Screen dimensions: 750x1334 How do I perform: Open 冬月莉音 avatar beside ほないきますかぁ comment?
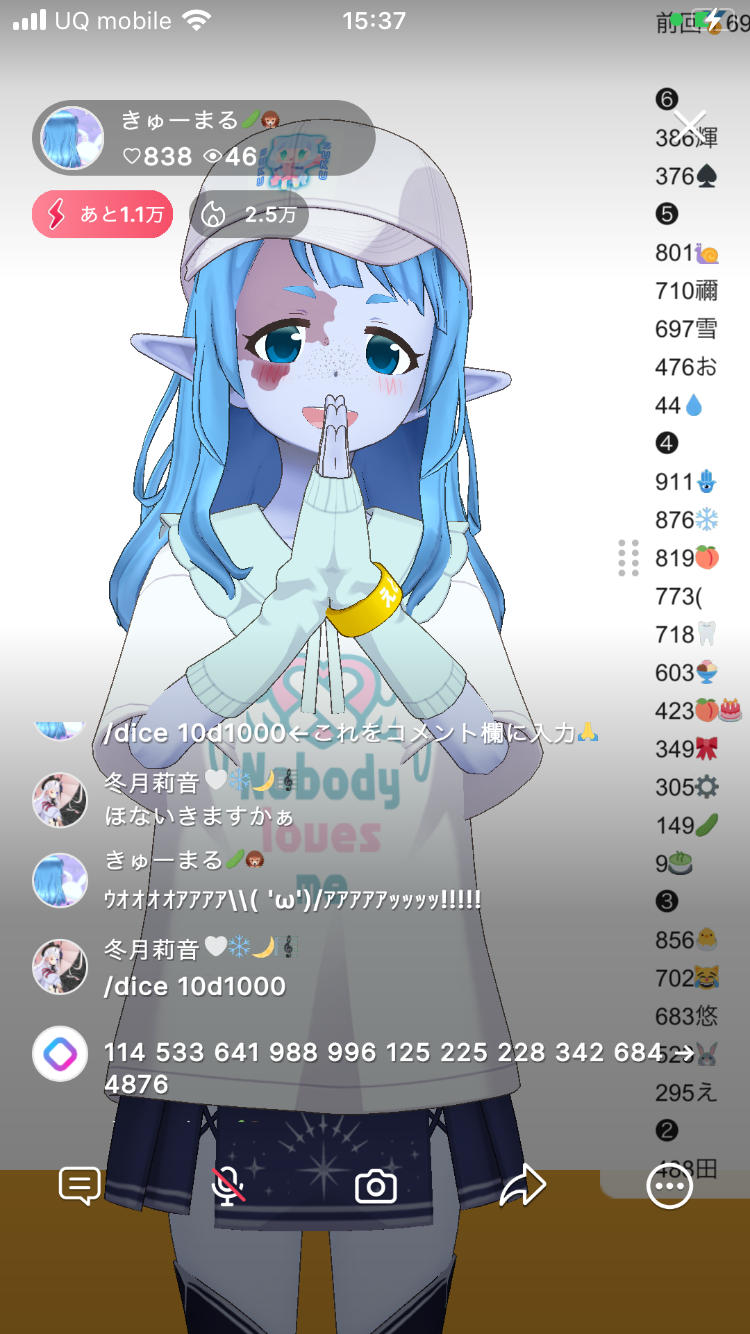coord(60,799)
